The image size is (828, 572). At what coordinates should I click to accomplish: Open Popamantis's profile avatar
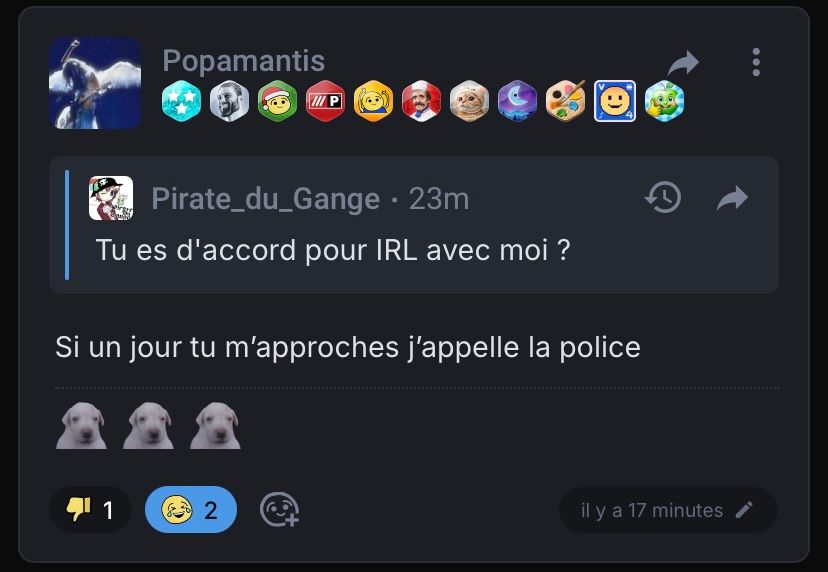(95, 83)
